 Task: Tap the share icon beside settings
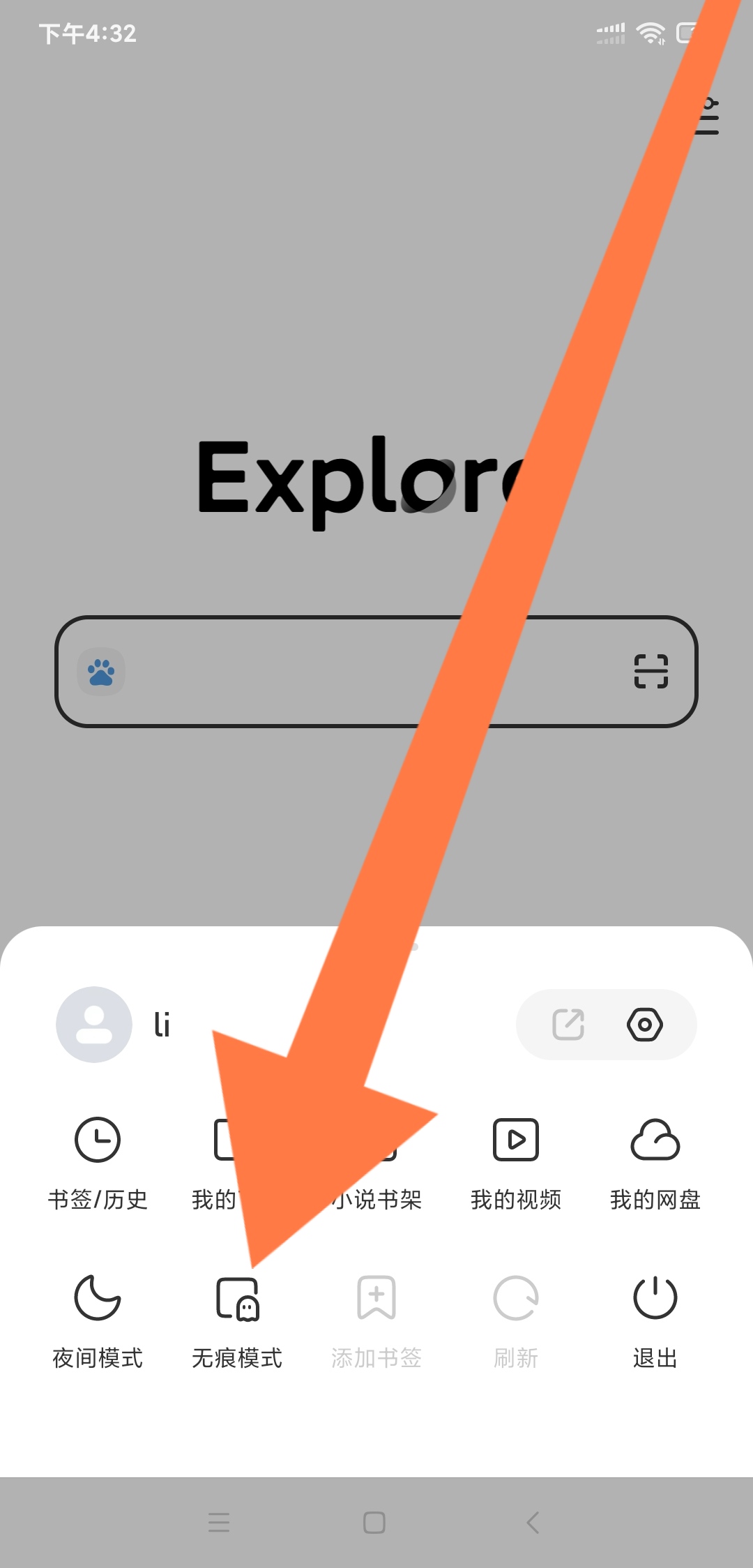[568, 1025]
